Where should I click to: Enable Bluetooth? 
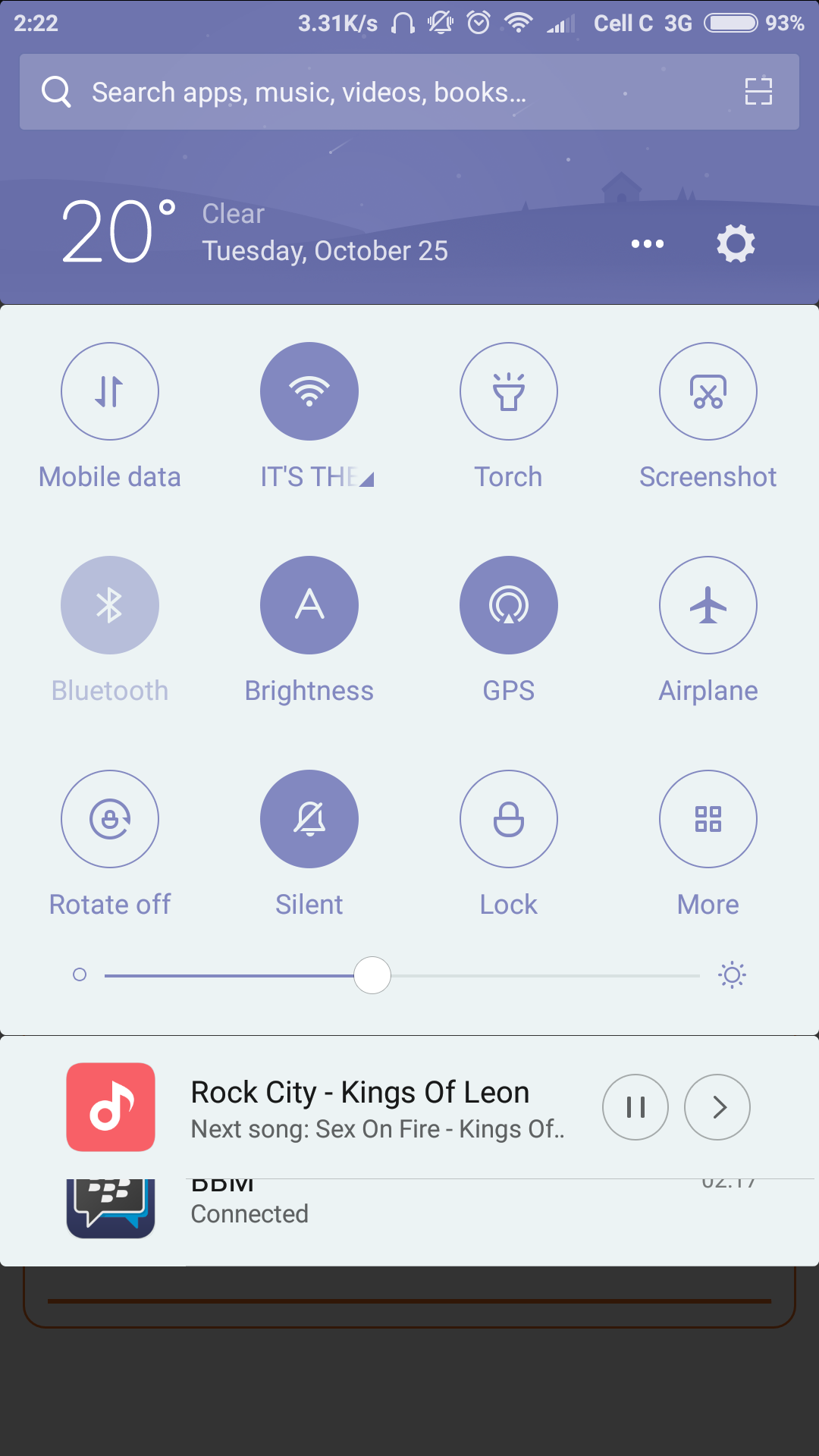pyautogui.click(x=110, y=605)
